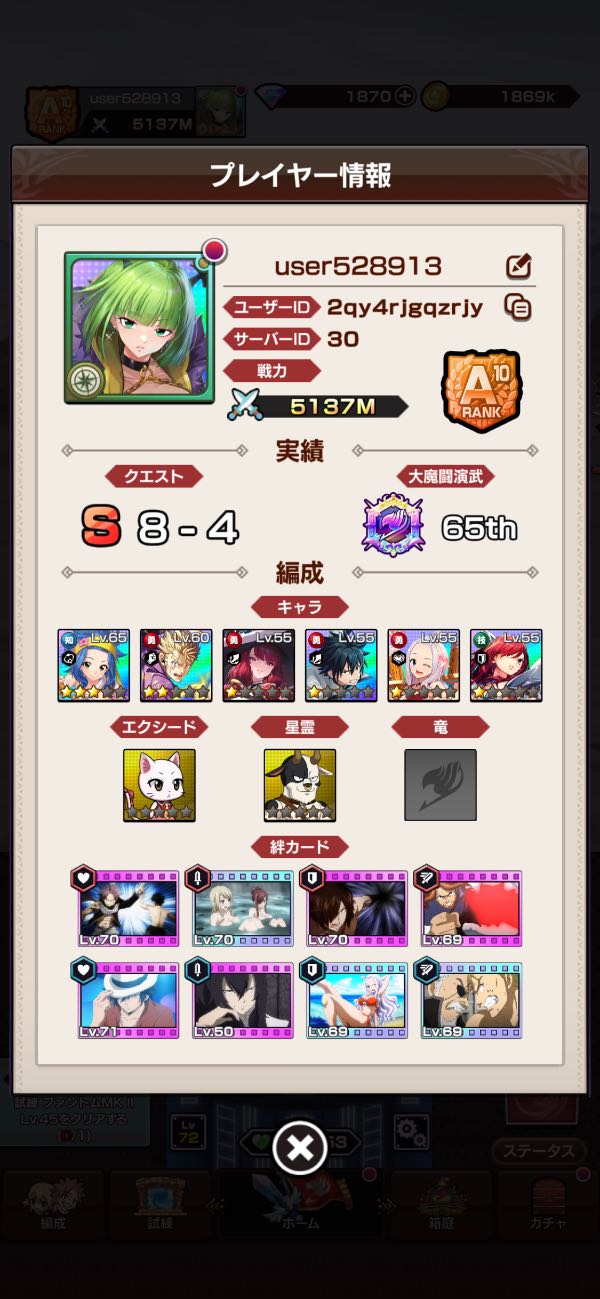Copy the user ID
The image size is (600, 1299).
(x=517, y=307)
